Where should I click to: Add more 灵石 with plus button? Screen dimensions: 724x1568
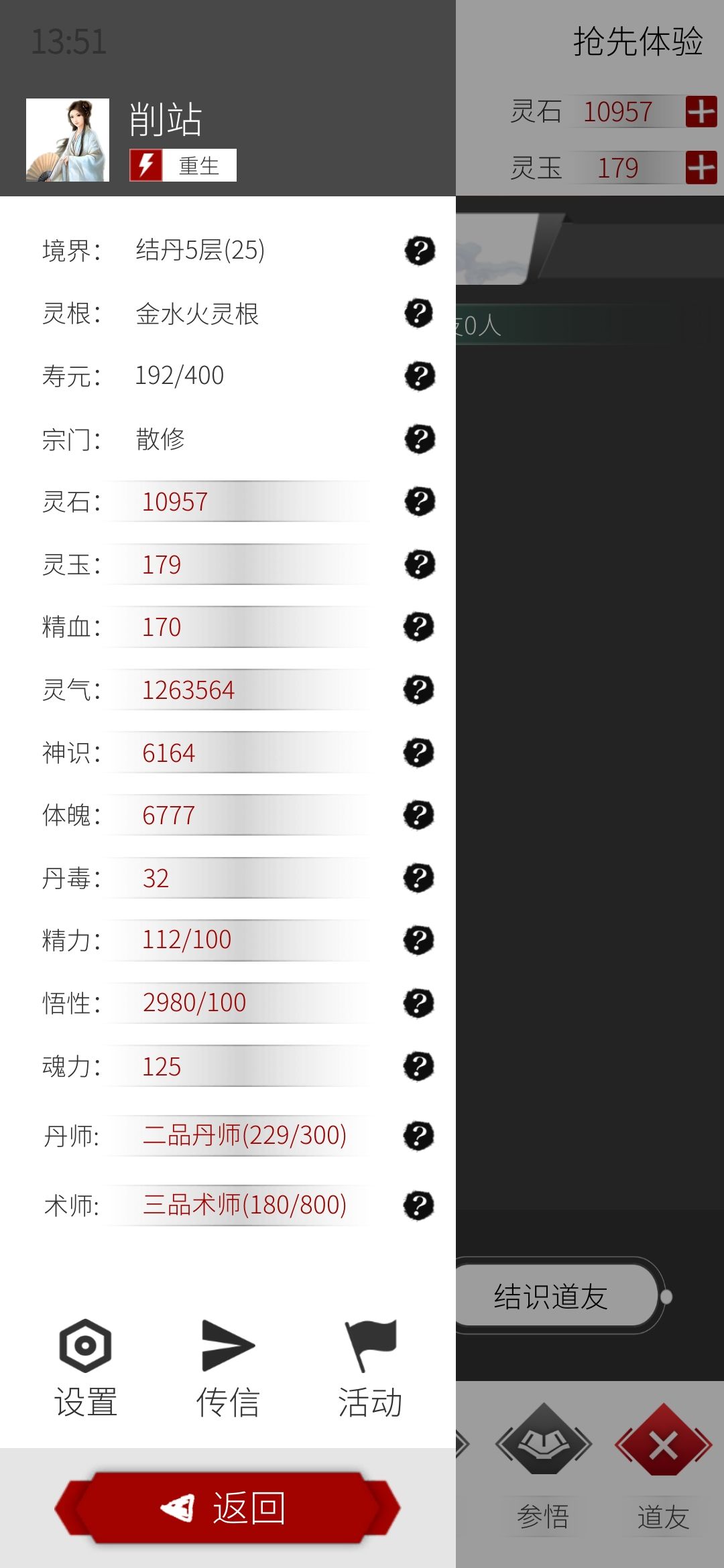click(x=701, y=111)
